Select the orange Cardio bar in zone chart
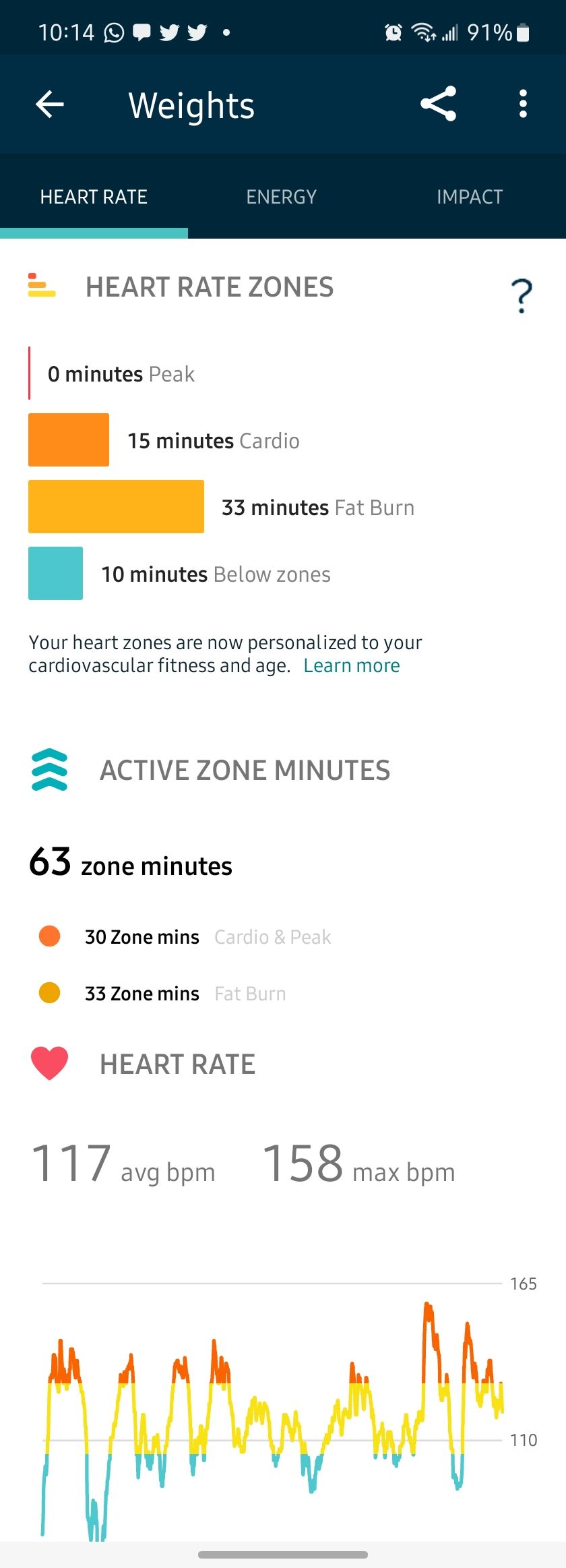 (68, 440)
